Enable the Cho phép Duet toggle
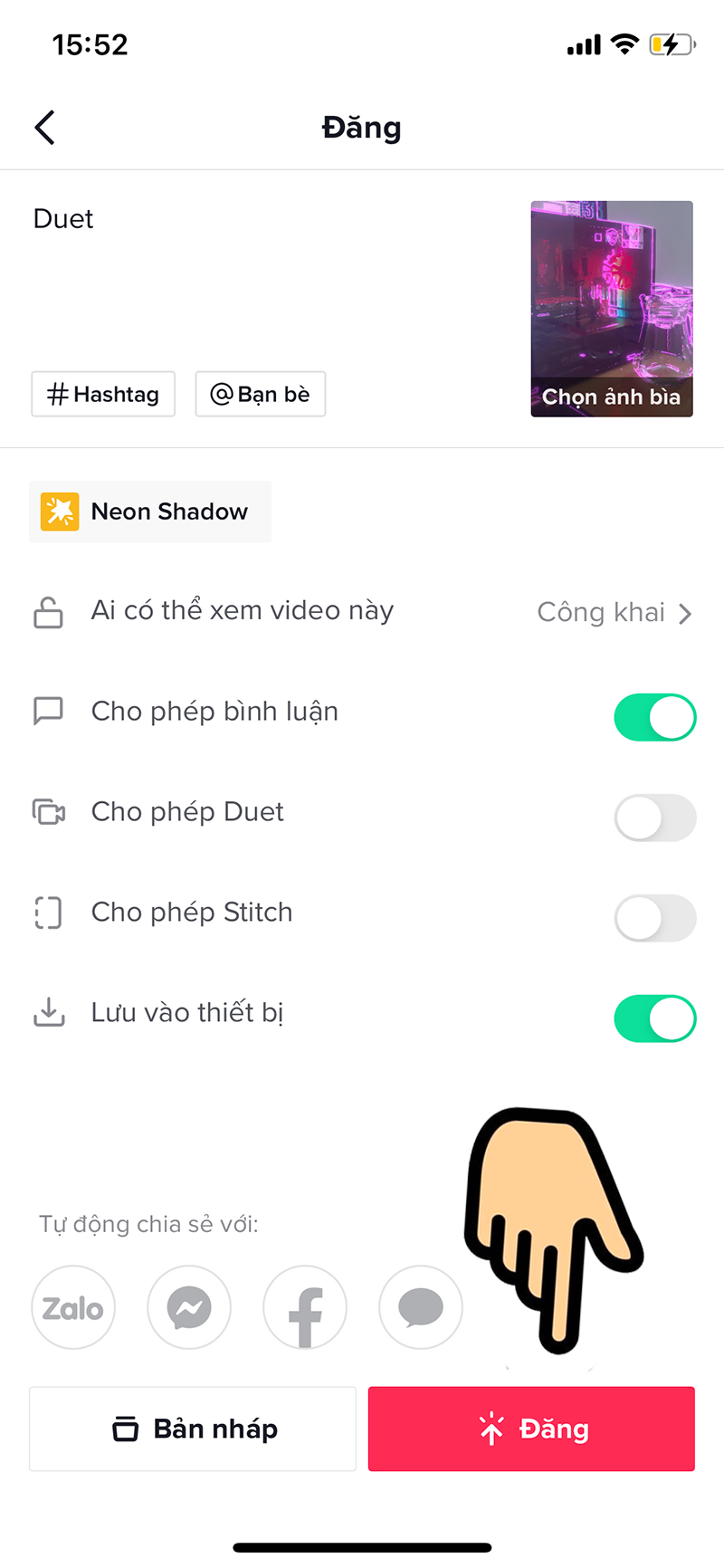 tap(654, 817)
